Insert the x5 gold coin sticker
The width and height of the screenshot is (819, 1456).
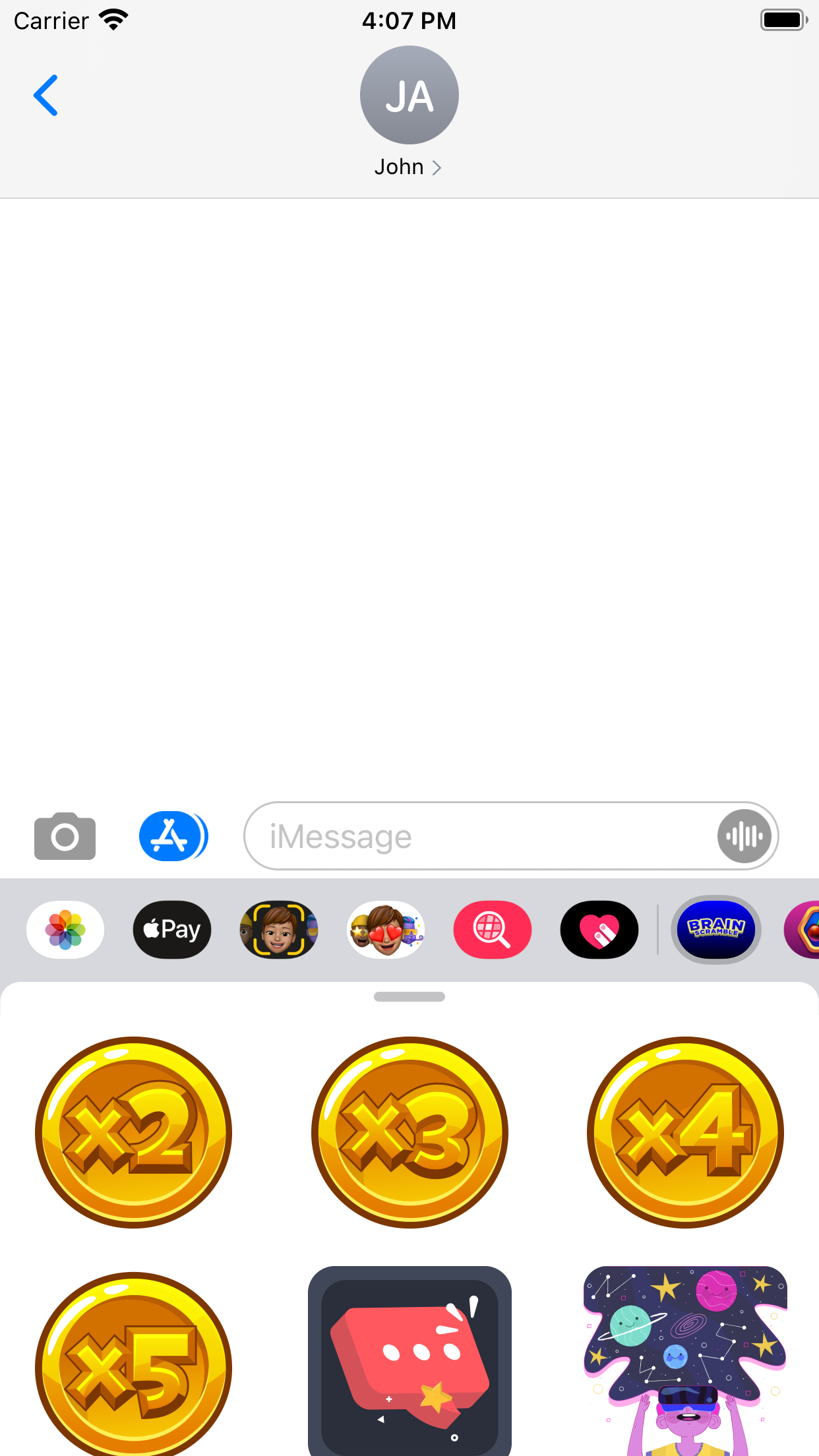point(134,1365)
